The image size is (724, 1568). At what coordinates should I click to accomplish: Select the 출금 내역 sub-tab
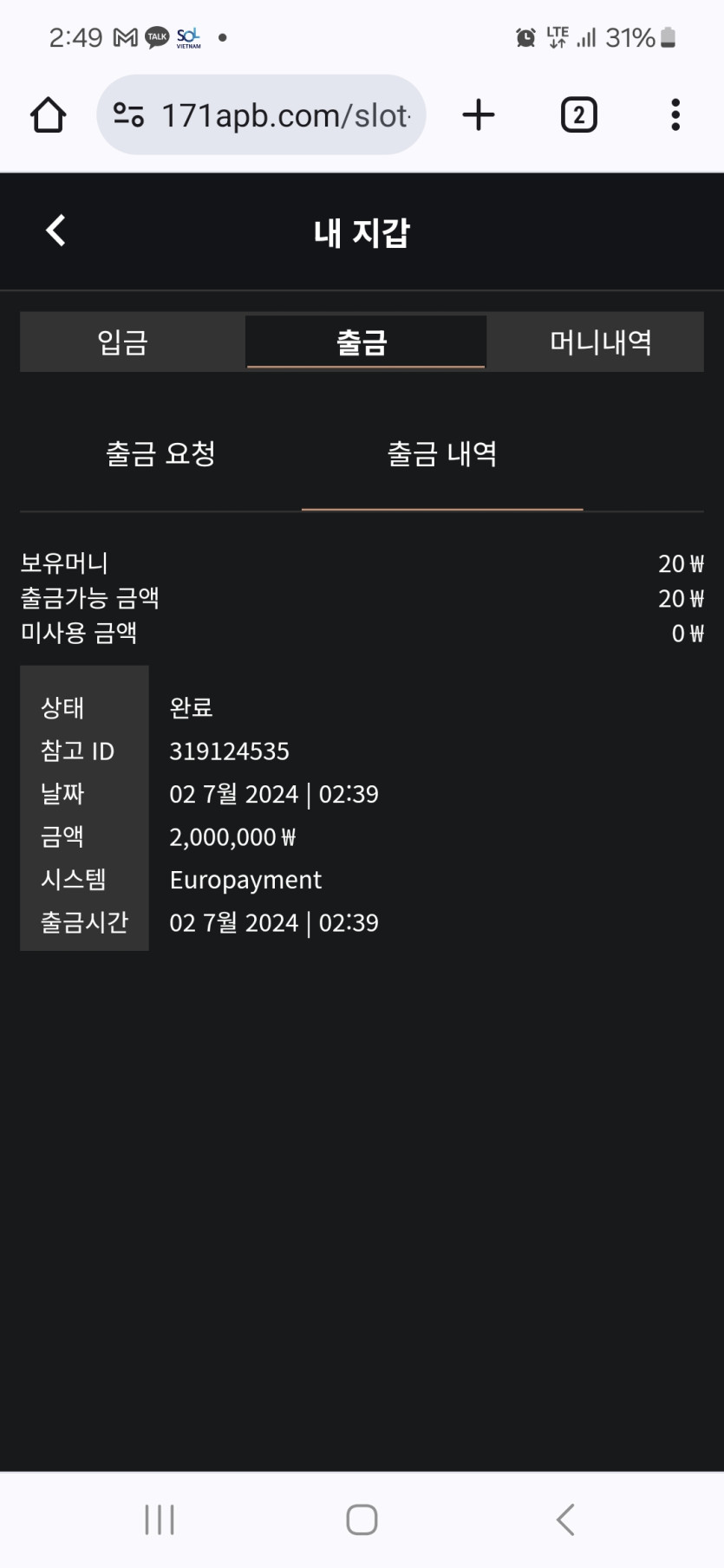(x=441, y=453)
